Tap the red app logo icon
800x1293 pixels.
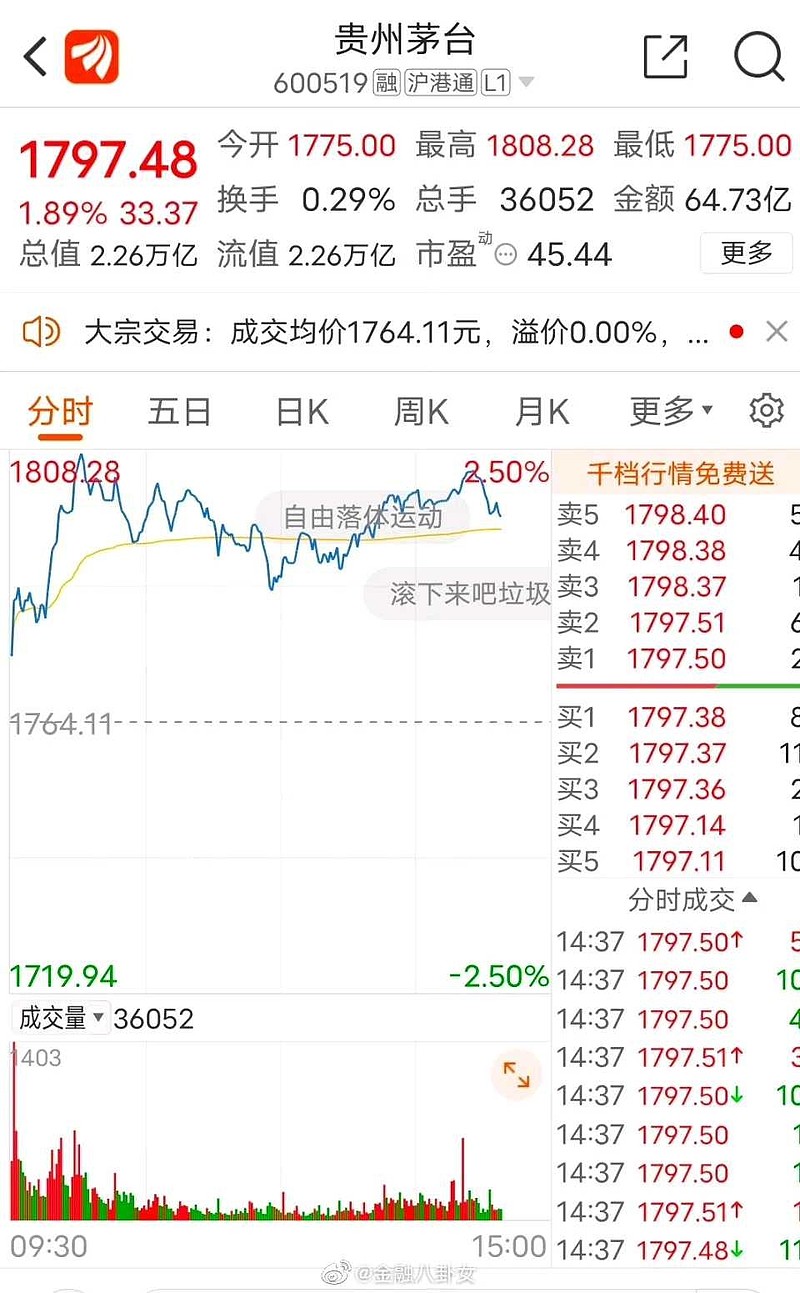click(x=92, y=56)
